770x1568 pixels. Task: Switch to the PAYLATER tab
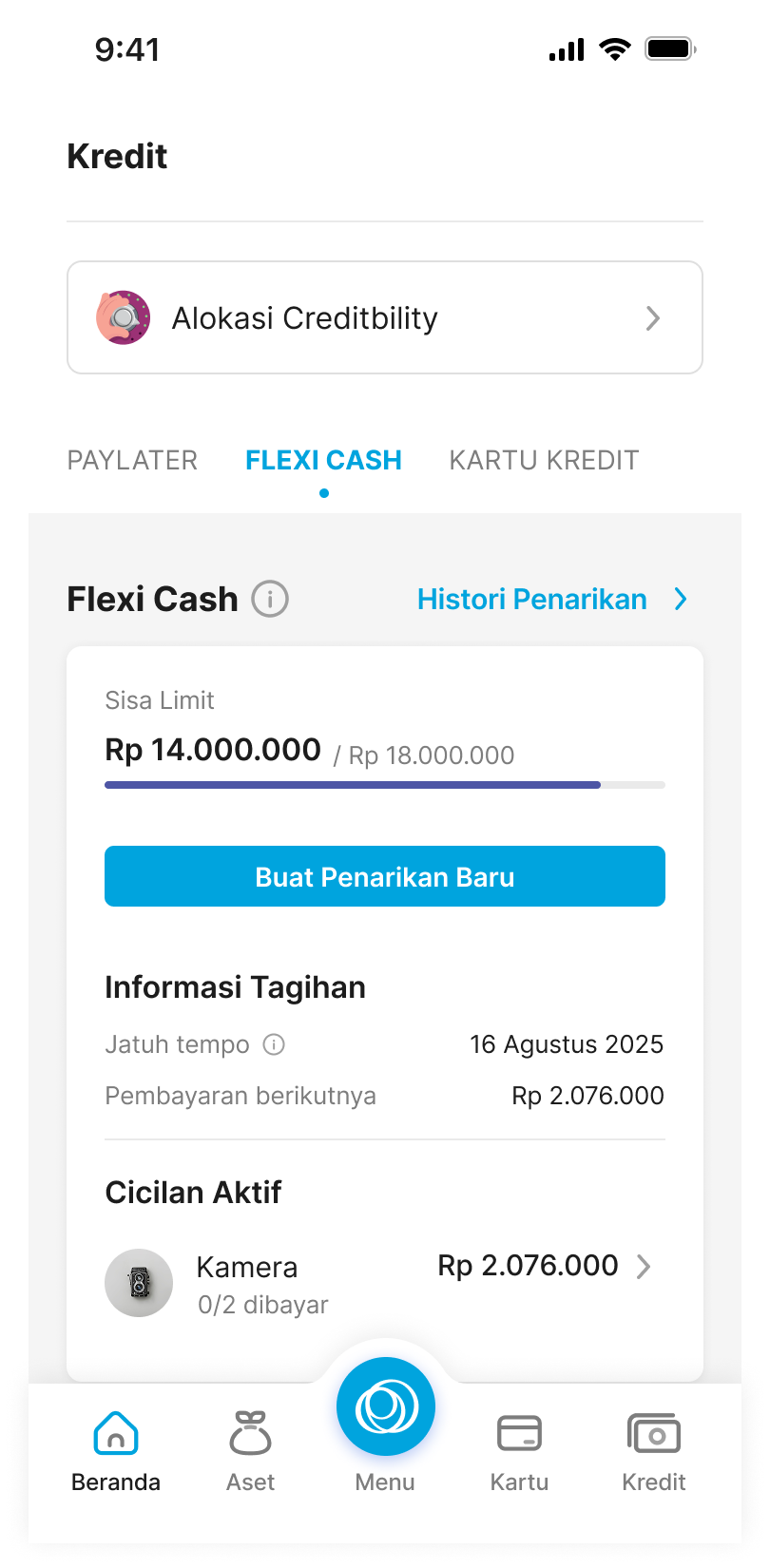(x=132, y=461)
